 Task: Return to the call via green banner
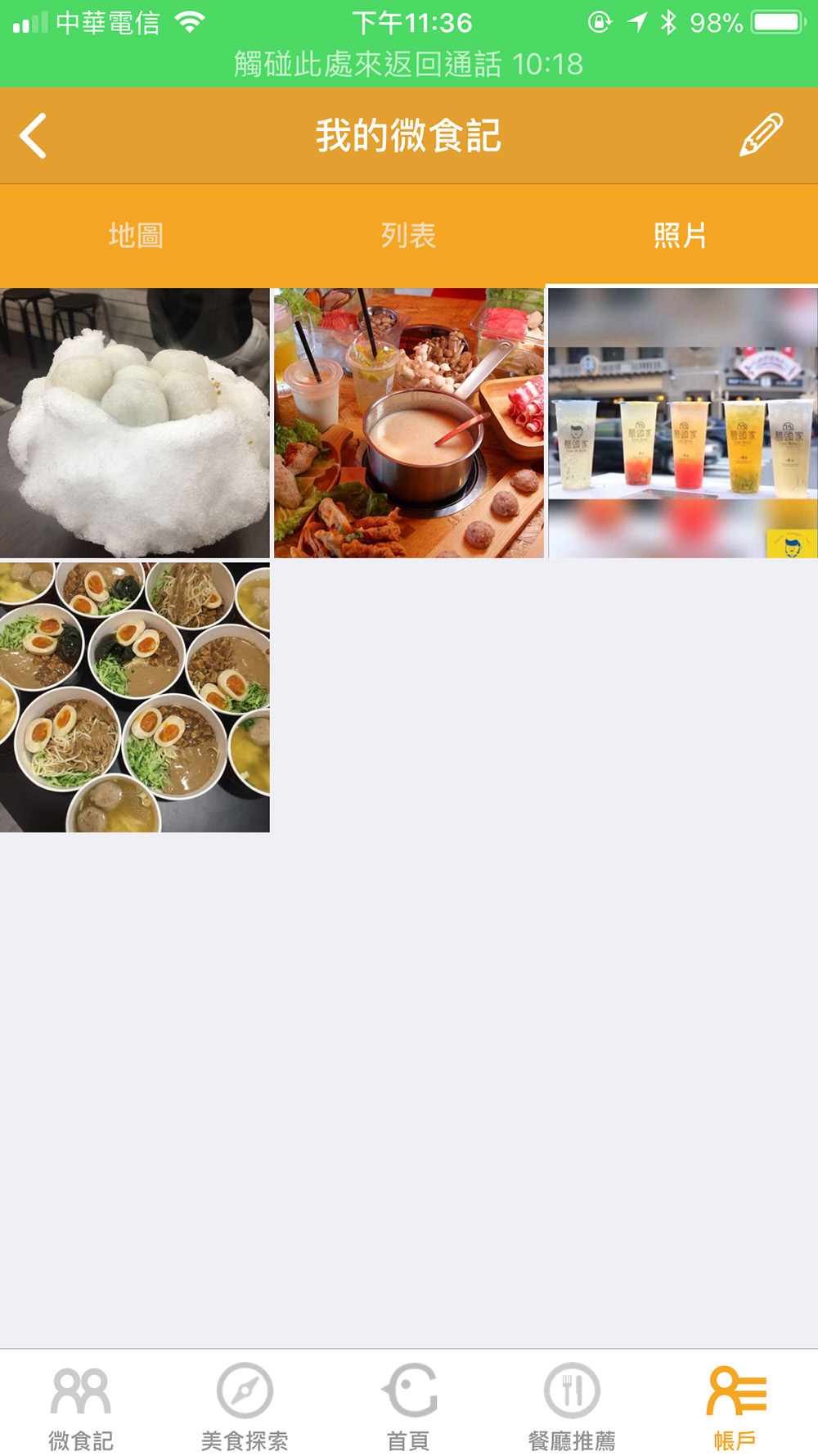coord(409,64)
